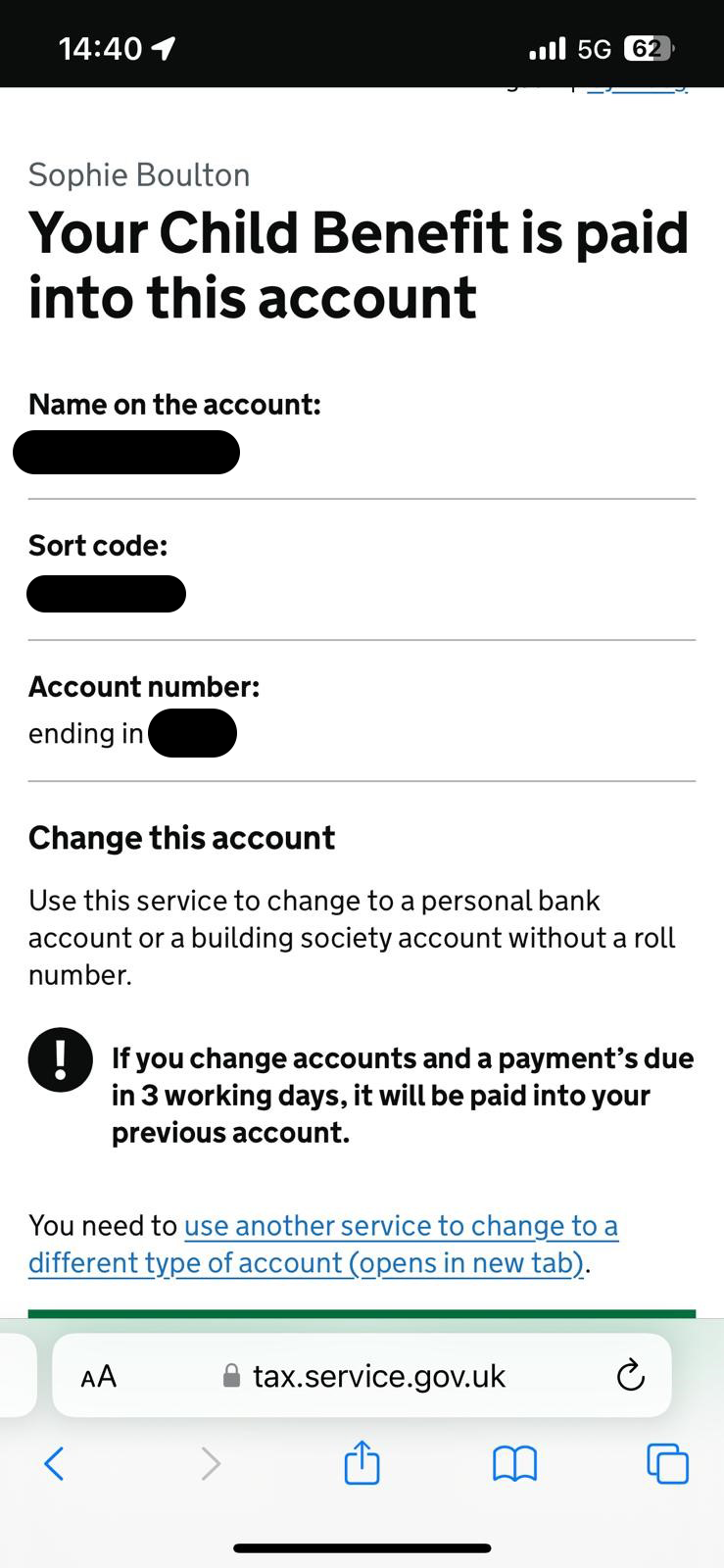This screenshot has width=724, height=1568.
Task: Open the AA reader and text size menu
Action: coord(99,1377)
